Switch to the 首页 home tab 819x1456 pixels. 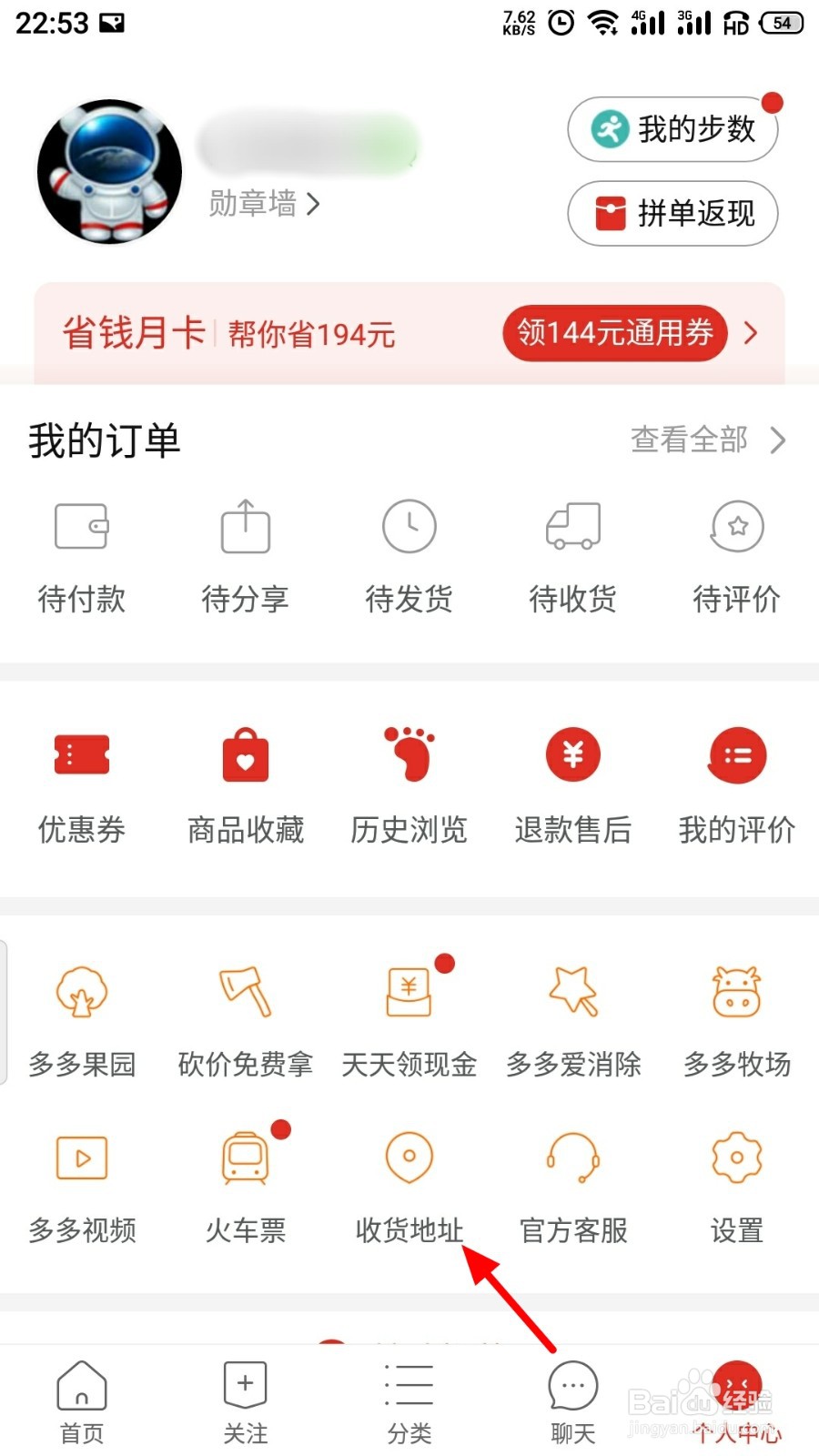tap(82, 1402)
